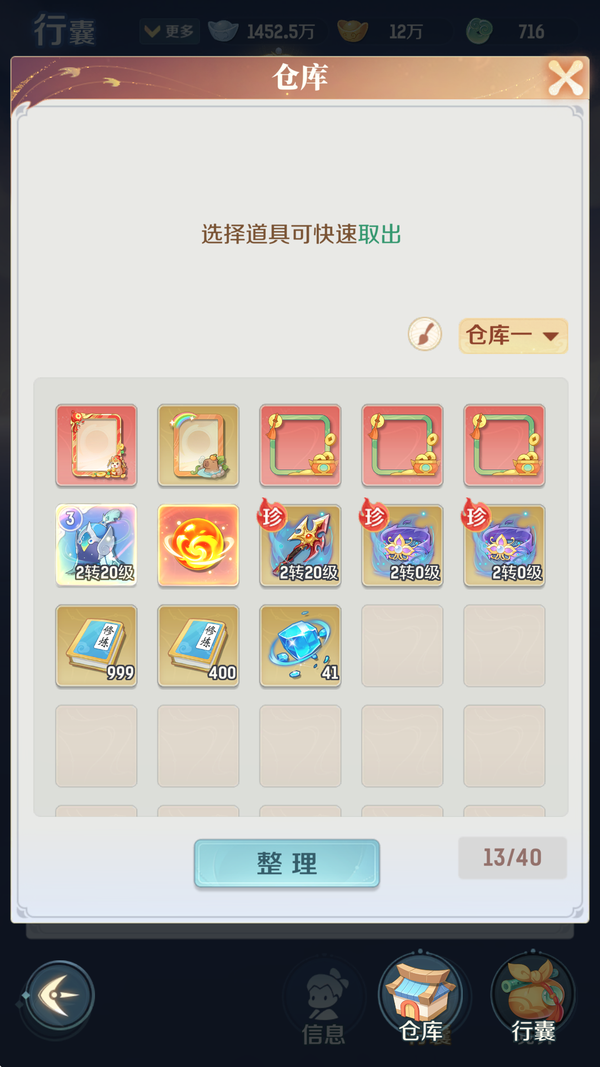Tap the brush cleanup icon

pyautogui.click(x=425, y=334)
